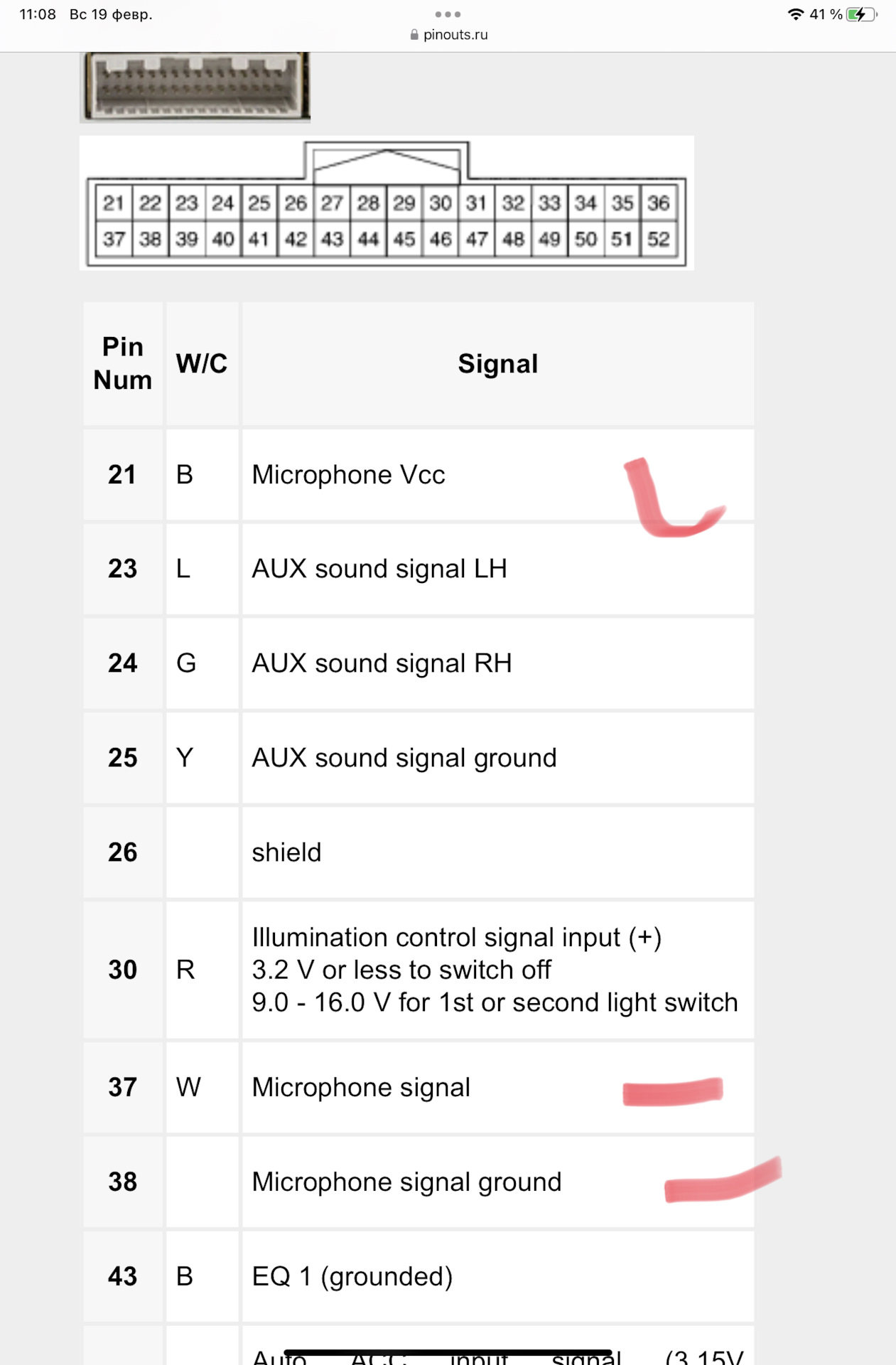This screenshot has width=896, height=1365.
Task: Open the three-dot multitasking menu
Action: 448,14
